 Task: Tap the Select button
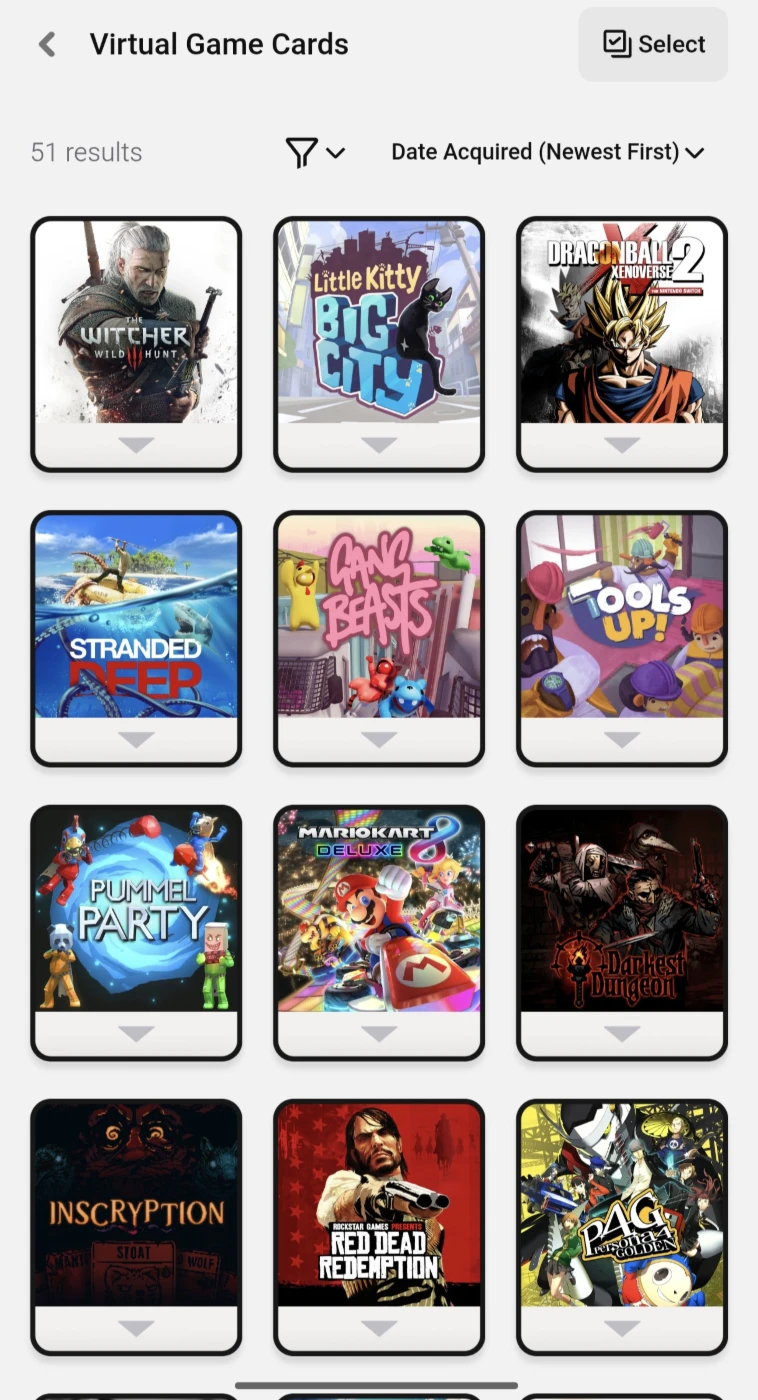[x=653, y=44]
